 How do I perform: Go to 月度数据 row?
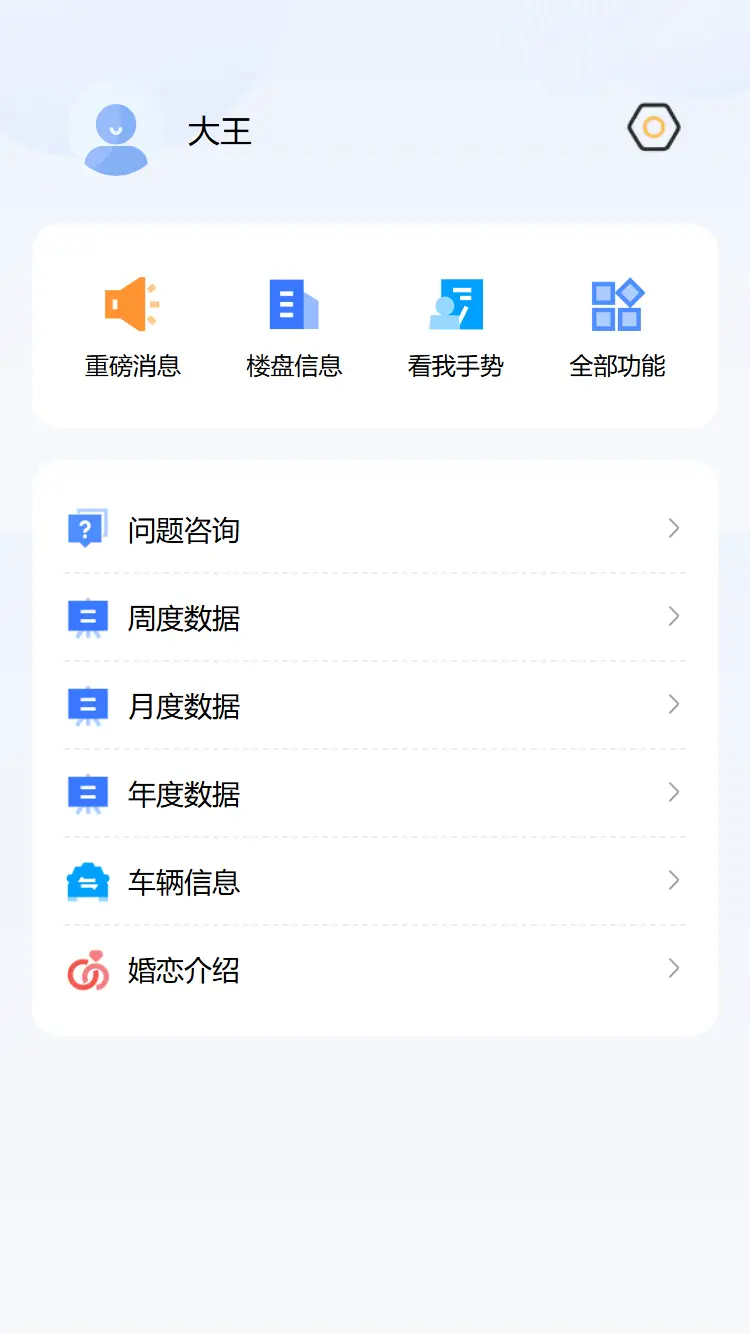point(375,705)
